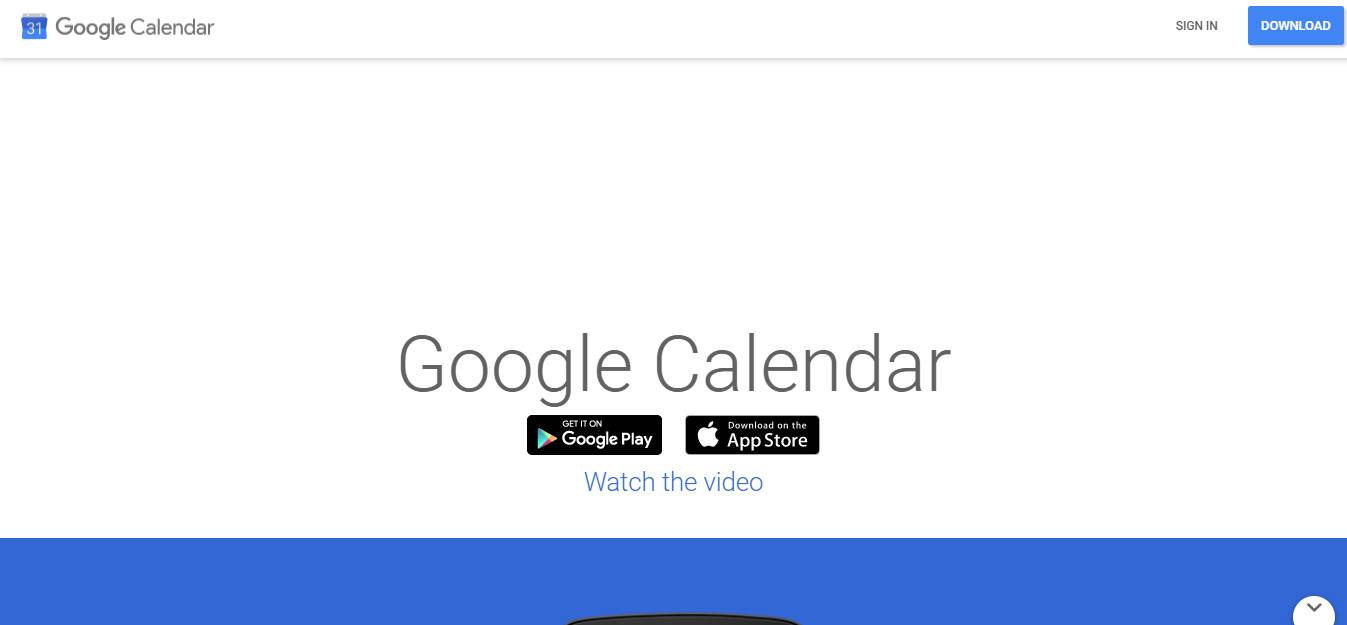This screenshot has height=625, width=1347.
Task: Tap the down chevron circle button
Action: 1313,610
